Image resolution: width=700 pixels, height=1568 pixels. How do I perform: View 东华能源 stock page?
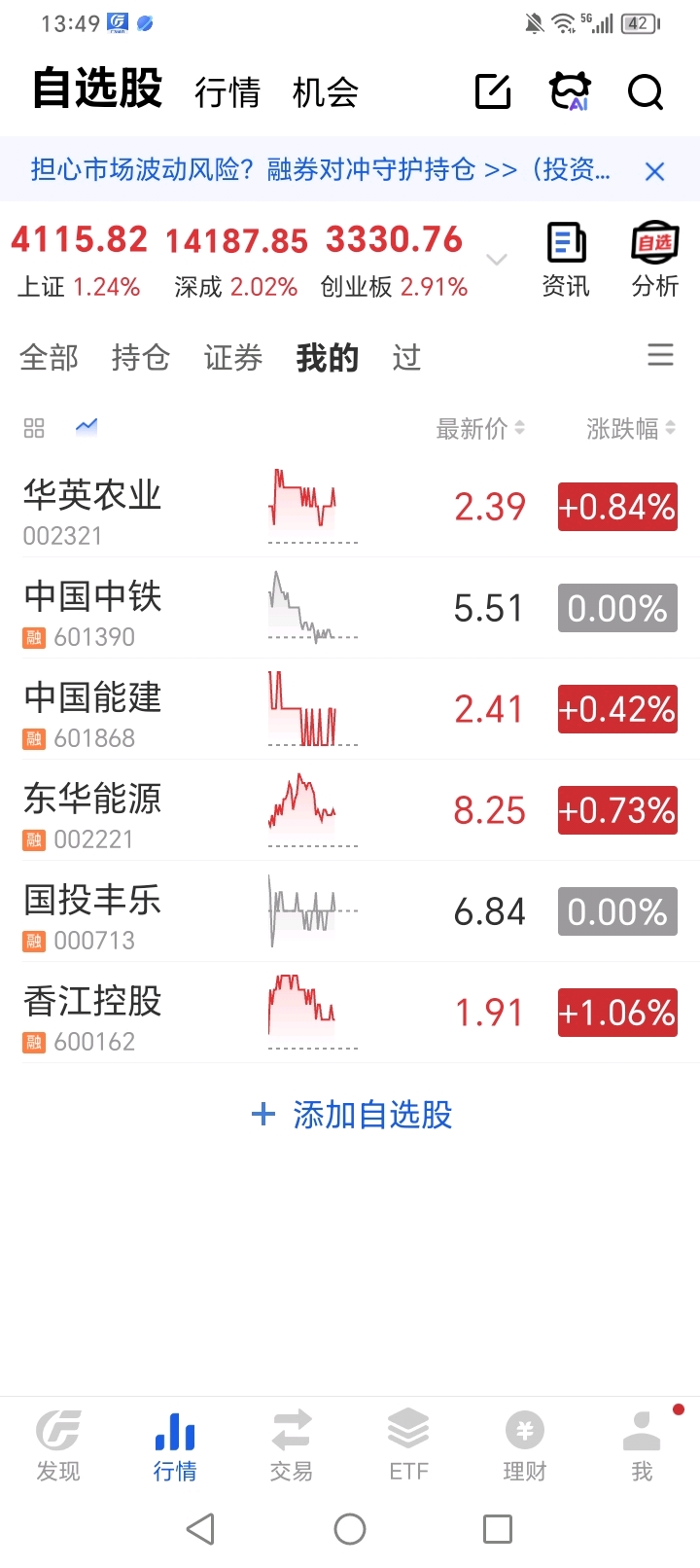click(92, 811)
